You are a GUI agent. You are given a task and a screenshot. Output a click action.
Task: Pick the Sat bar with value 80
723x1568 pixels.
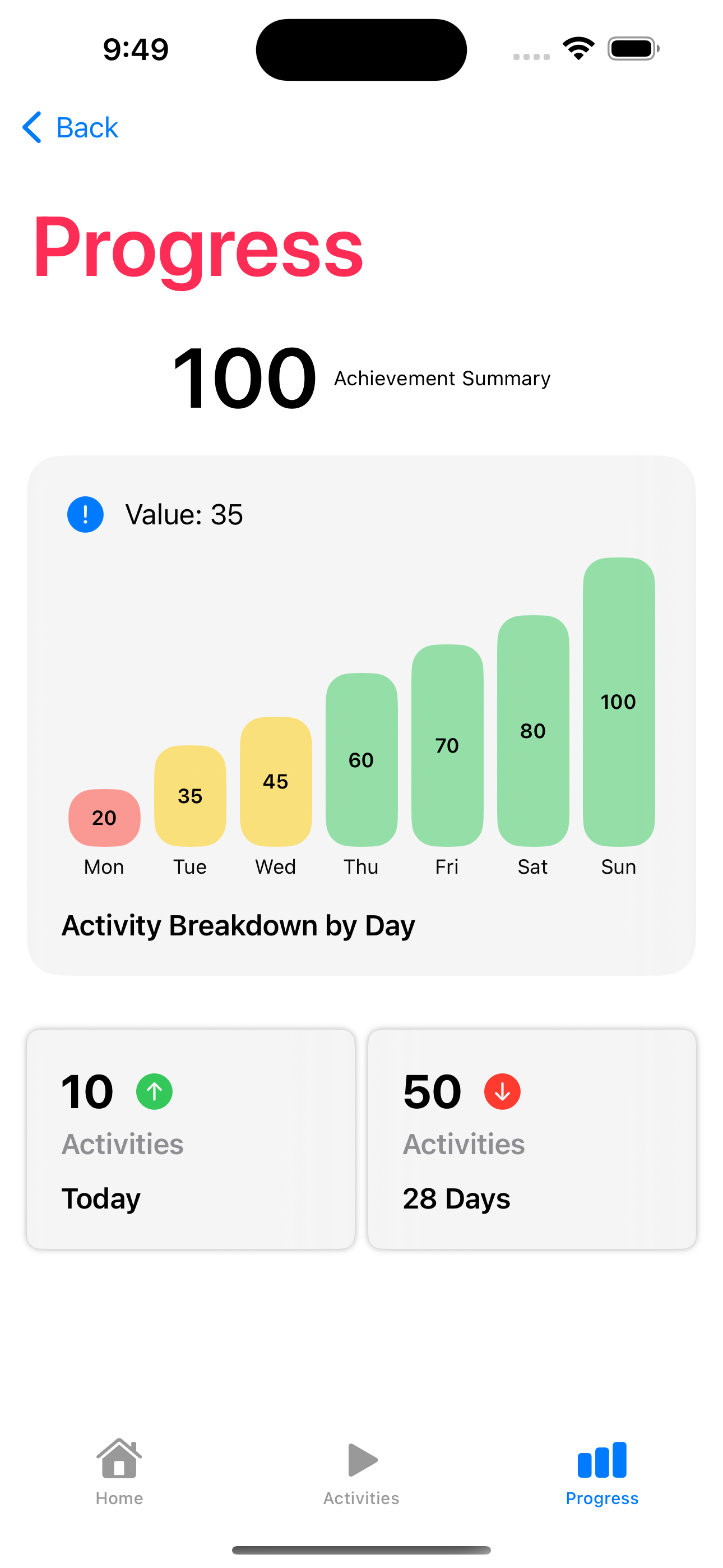533,730
